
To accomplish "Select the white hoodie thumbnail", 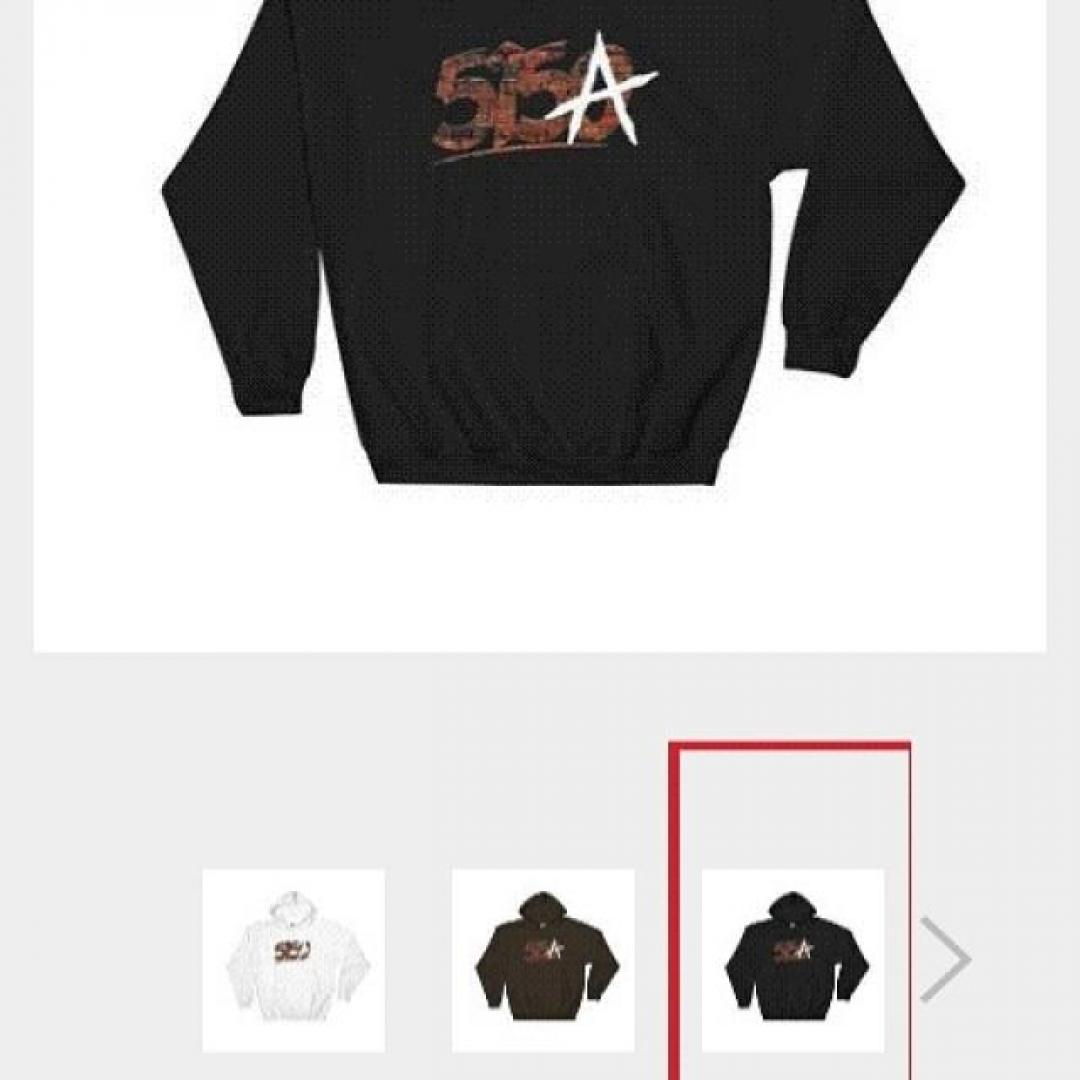I will [x=293, y=960].
